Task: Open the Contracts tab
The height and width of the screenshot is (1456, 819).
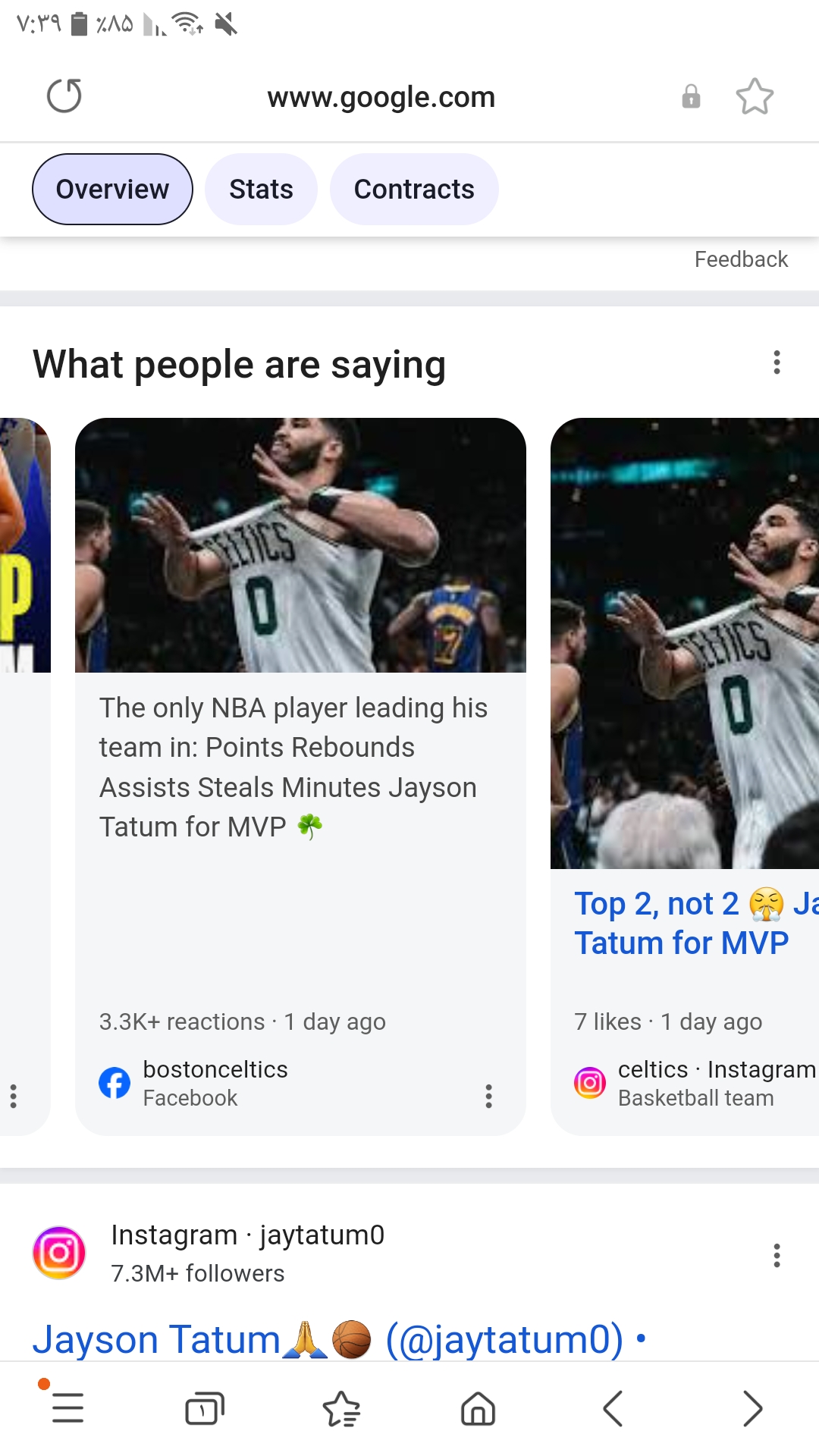Action: (414, 190)
